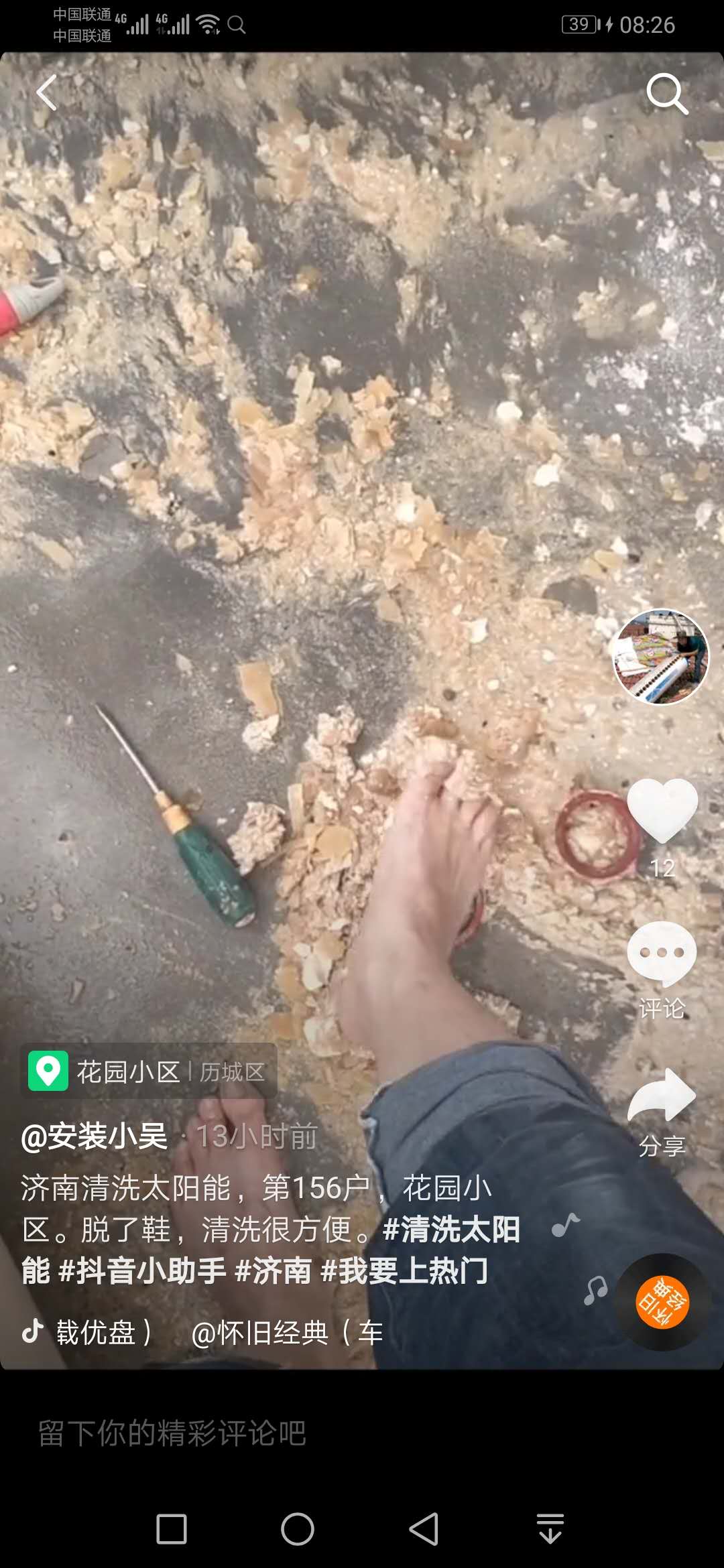Go back using the top-left arrow
The width and height of the screenshot is (724, 1568).
pos(47,92)
